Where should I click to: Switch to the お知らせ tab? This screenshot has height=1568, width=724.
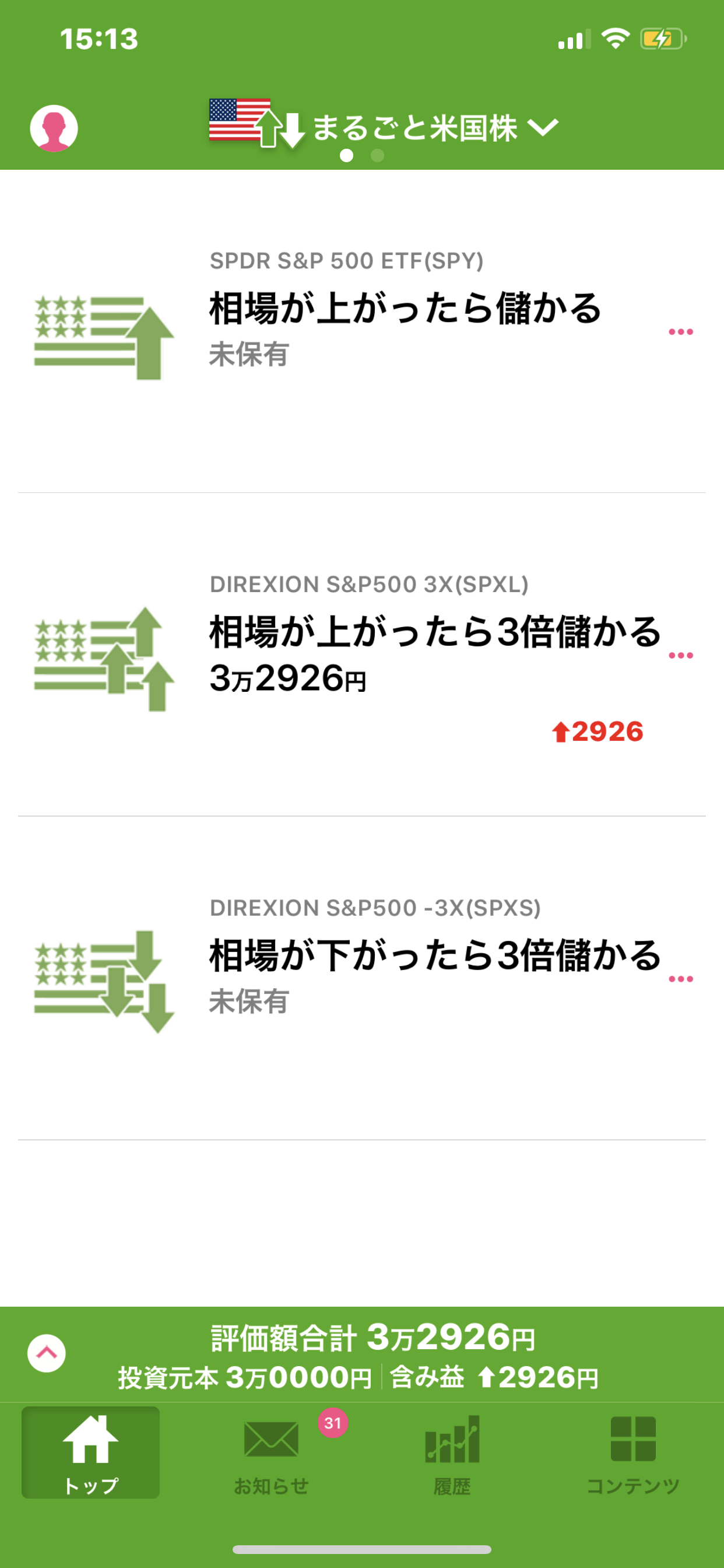(x=271, y=1453)
